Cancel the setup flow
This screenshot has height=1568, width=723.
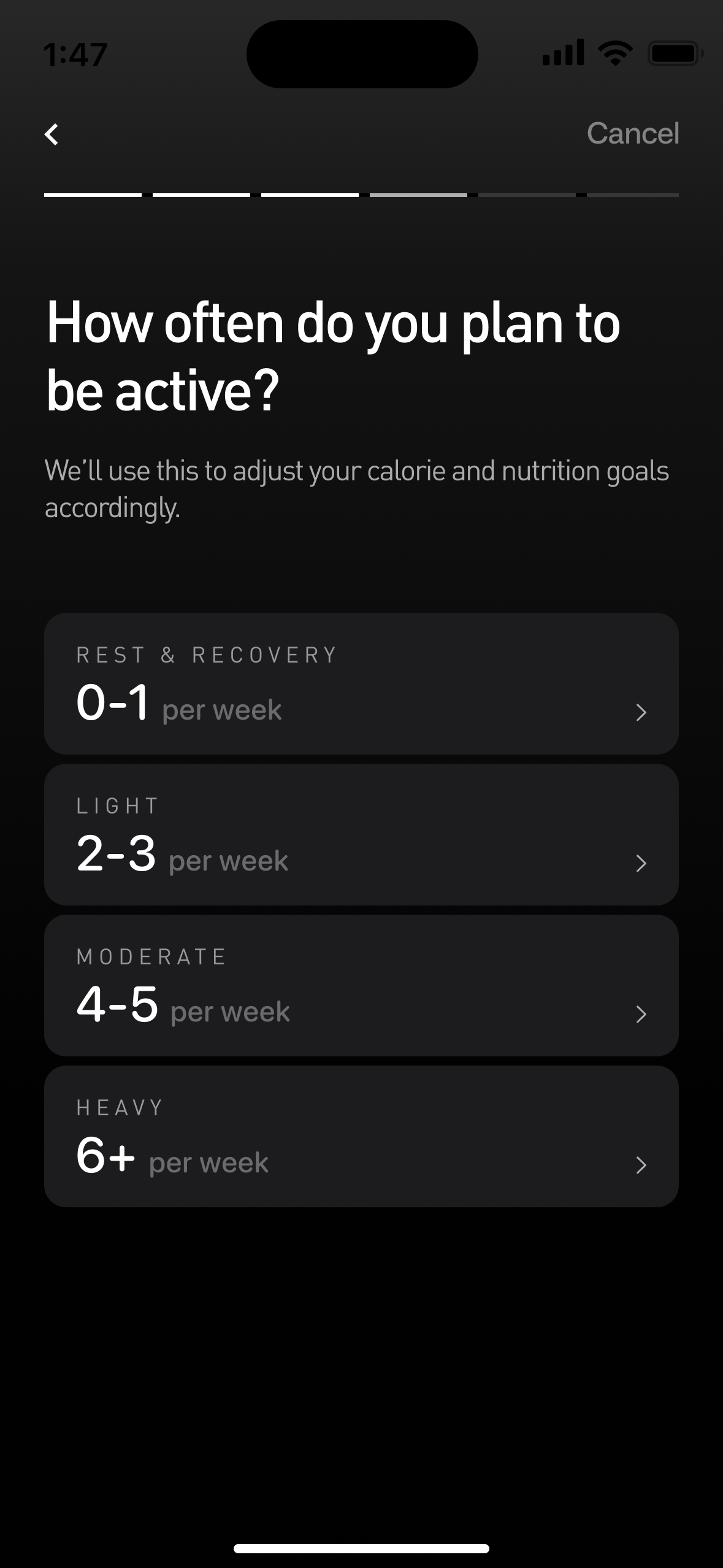click(x=632, y=134)
